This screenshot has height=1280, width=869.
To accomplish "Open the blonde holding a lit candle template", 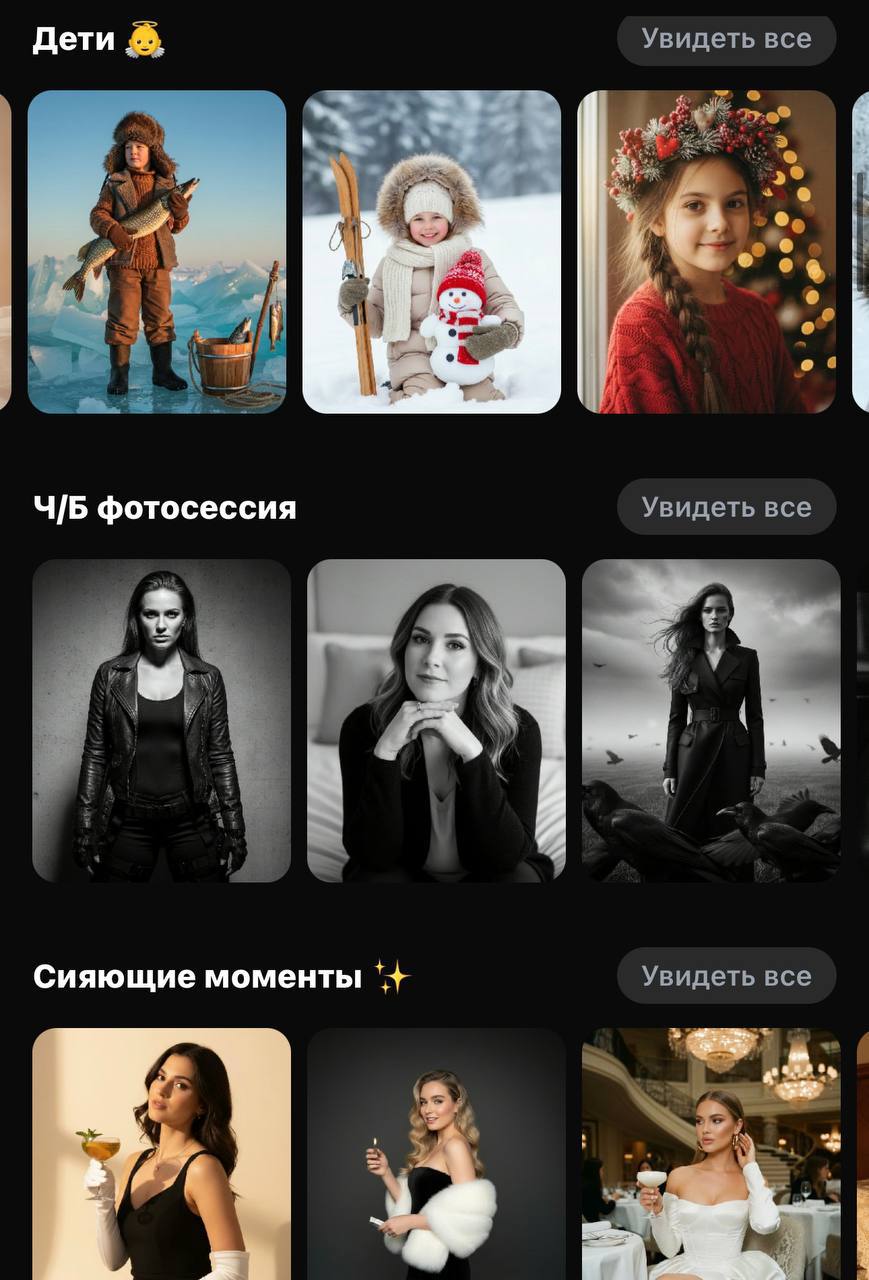I will coord(436,1154).
